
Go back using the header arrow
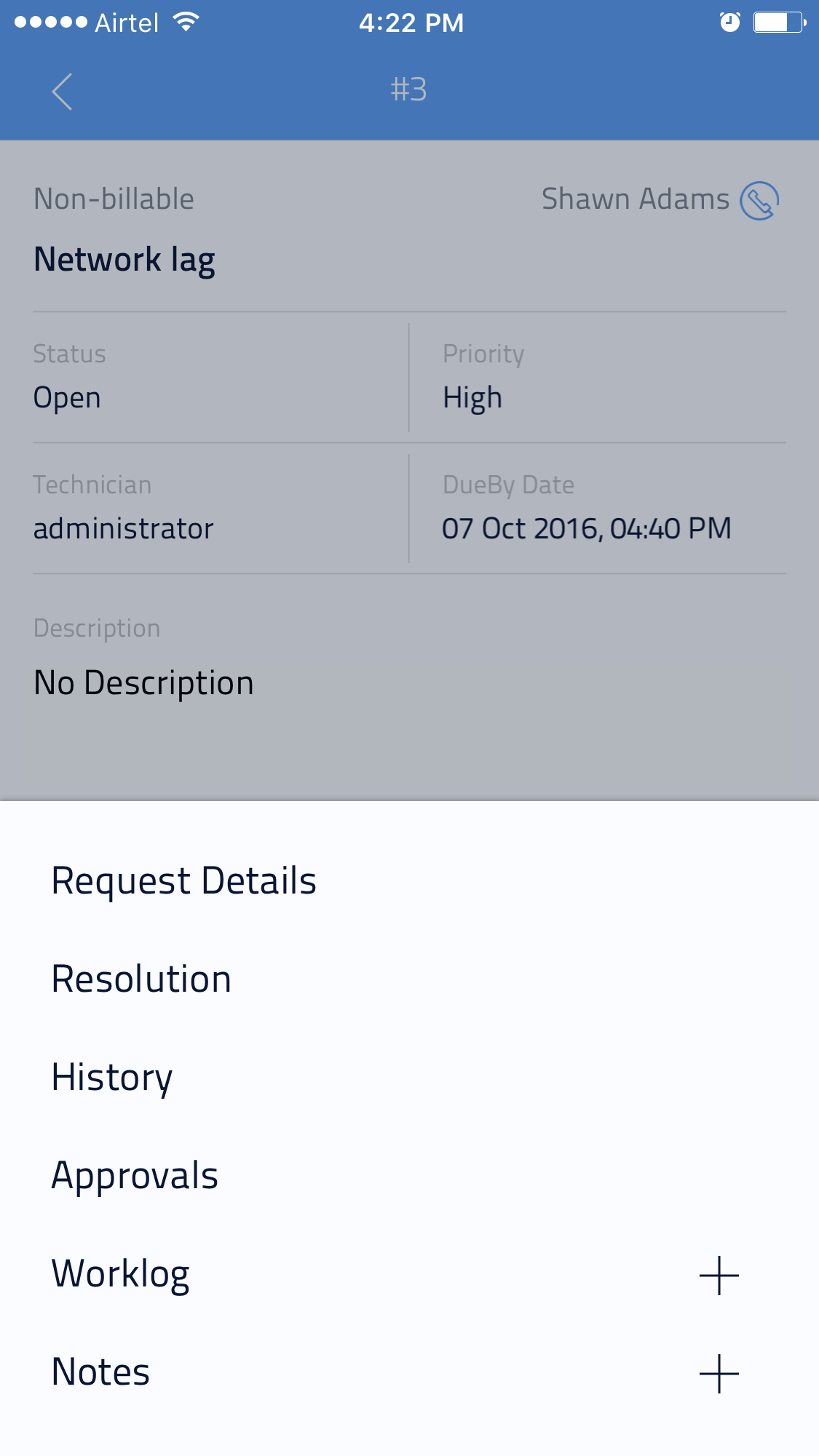coord(62,92)
